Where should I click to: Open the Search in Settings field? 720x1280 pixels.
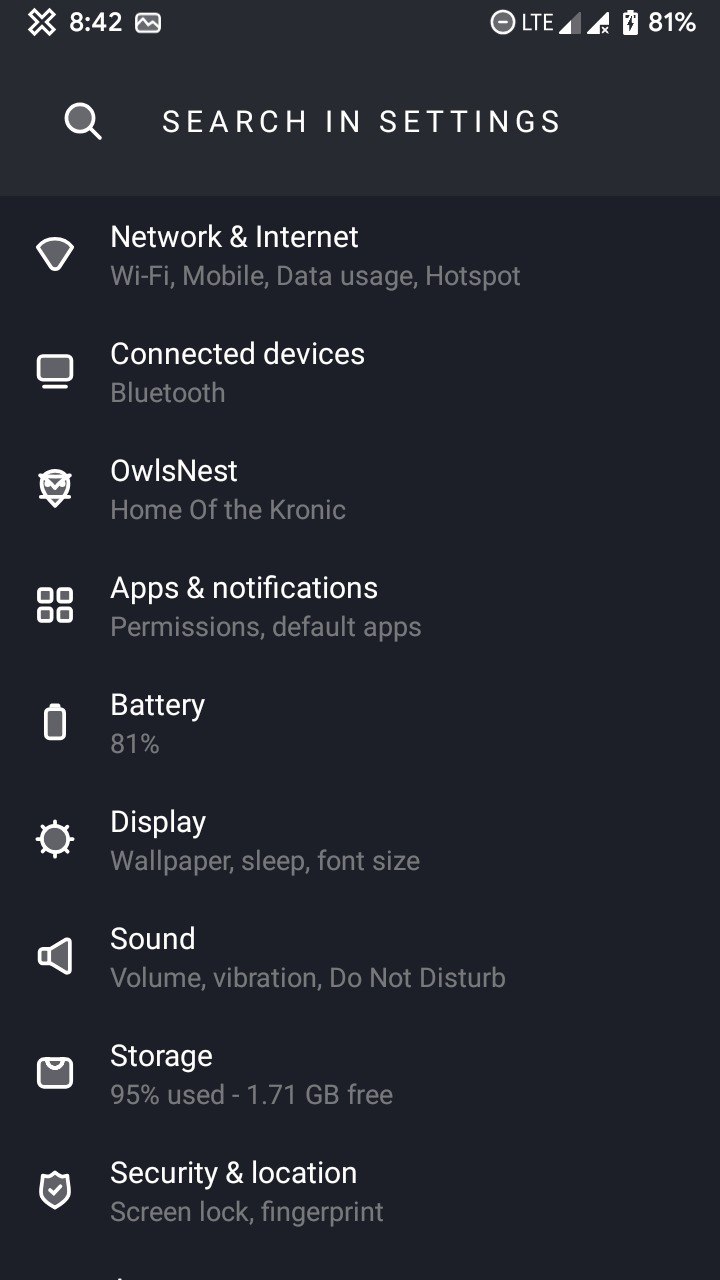click(x=360, y=121)
